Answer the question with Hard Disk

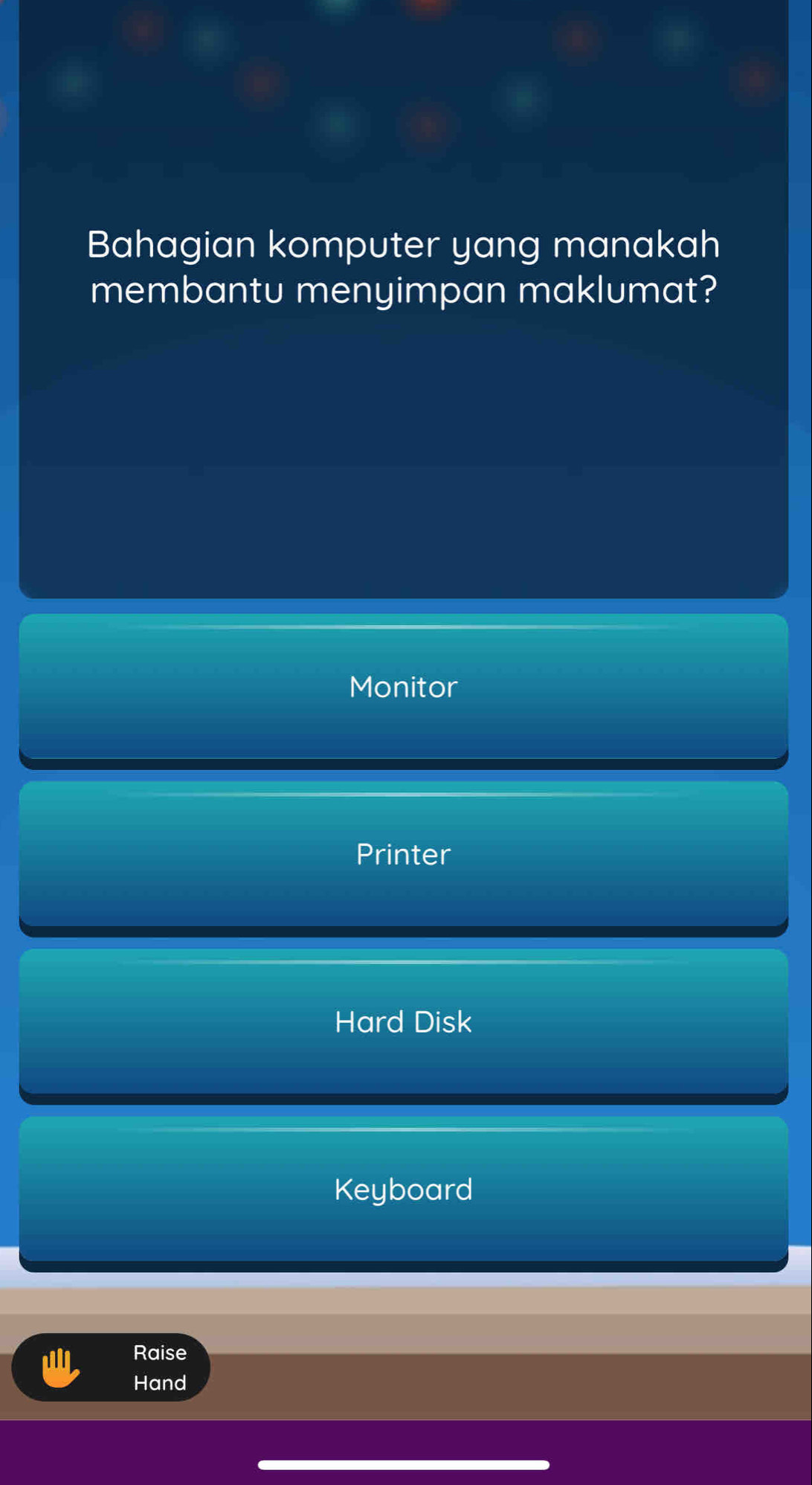(x=404, y=1021)
